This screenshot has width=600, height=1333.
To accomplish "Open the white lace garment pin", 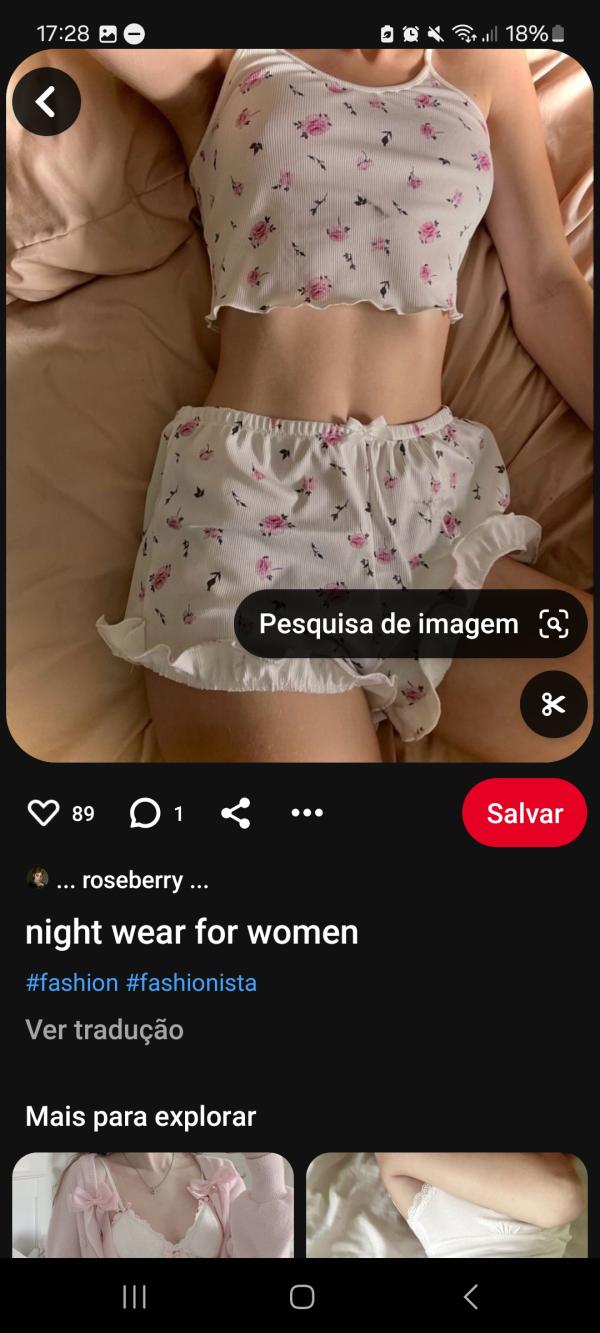I will coord(446,1205).
